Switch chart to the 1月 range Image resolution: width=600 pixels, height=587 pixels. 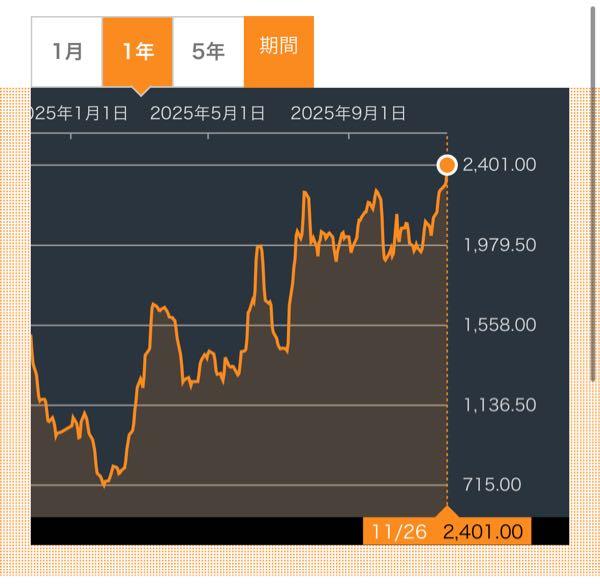click(67, 51)
